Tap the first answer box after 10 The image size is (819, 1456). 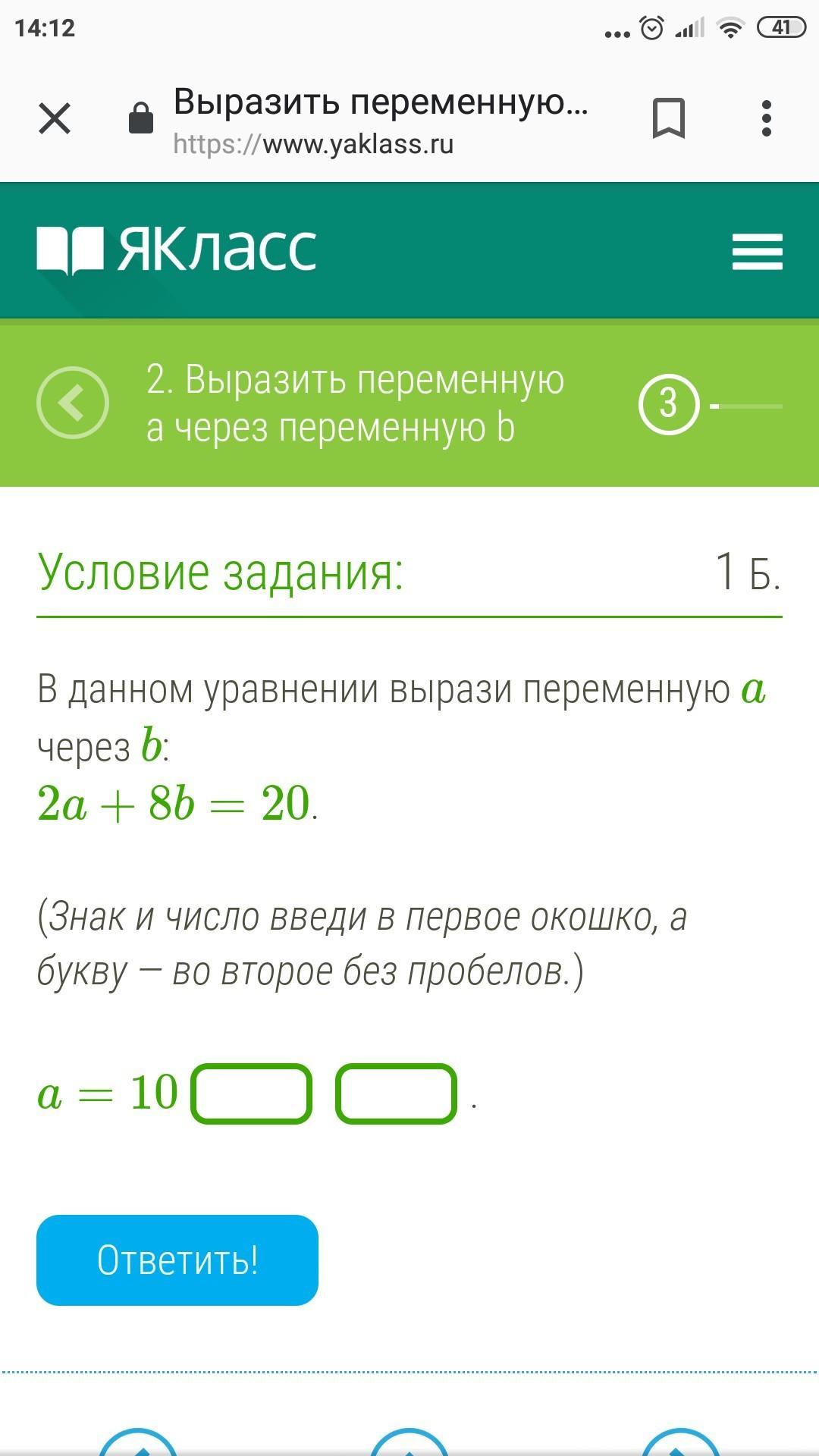tap(251, 1094)
